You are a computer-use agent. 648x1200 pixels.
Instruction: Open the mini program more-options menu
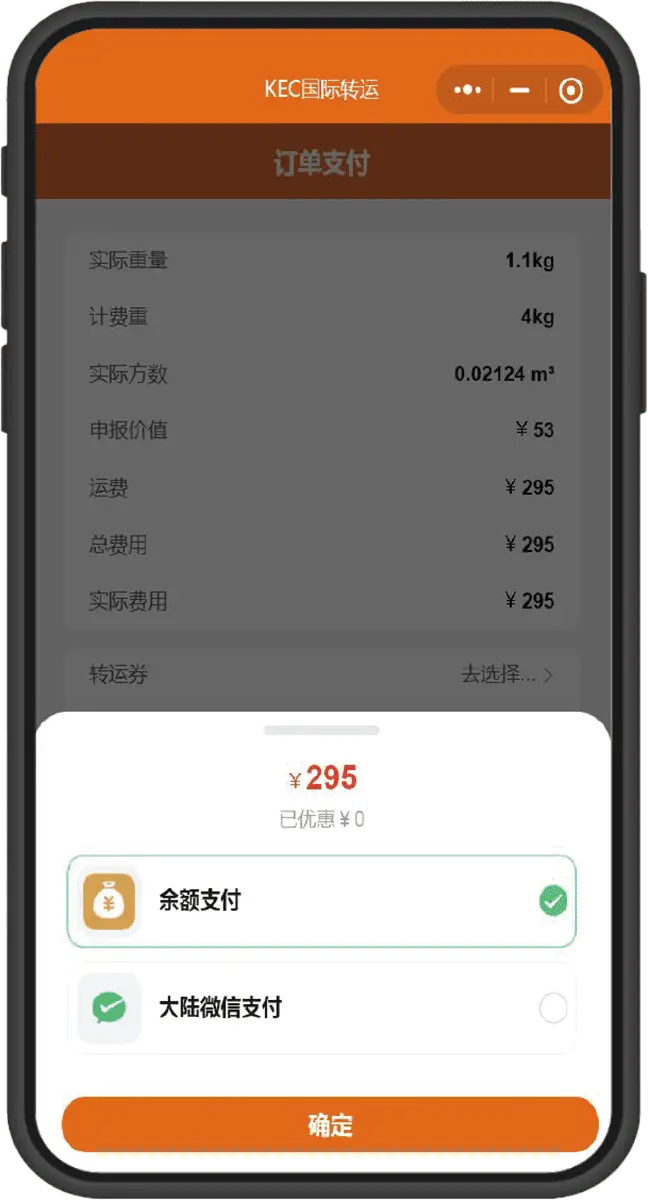[467, 90]
